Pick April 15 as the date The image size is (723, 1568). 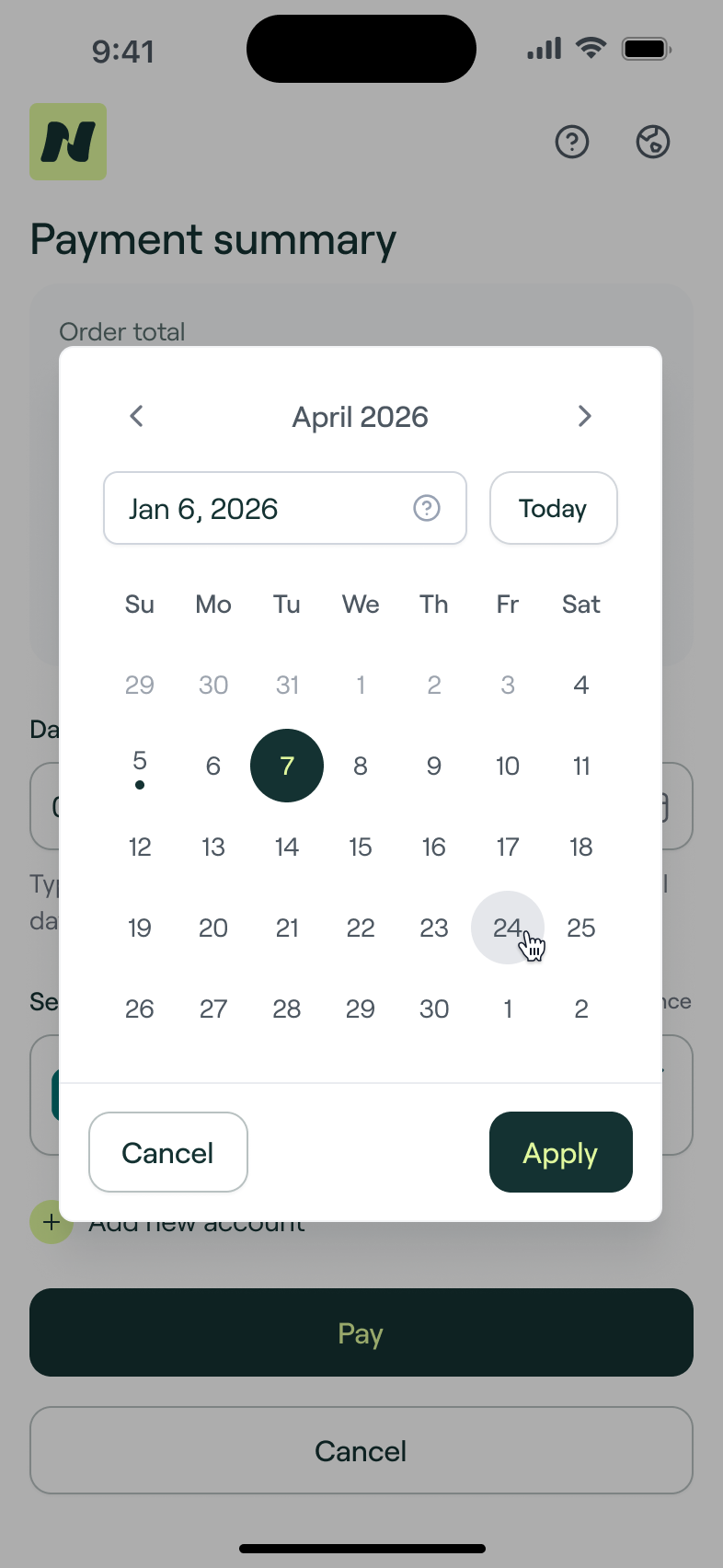click(x=361, y=847)
